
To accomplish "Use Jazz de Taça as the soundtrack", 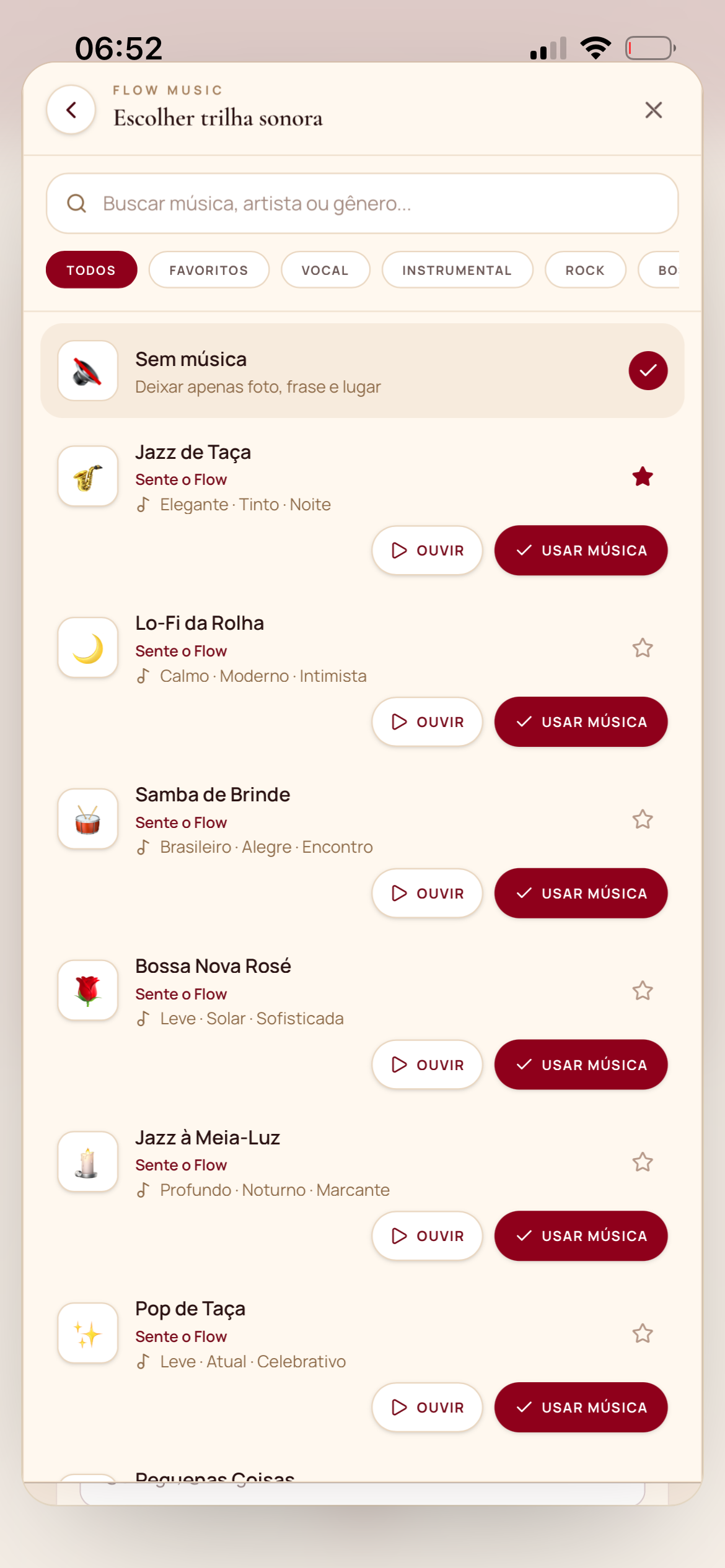I will (x=581, y=551).
